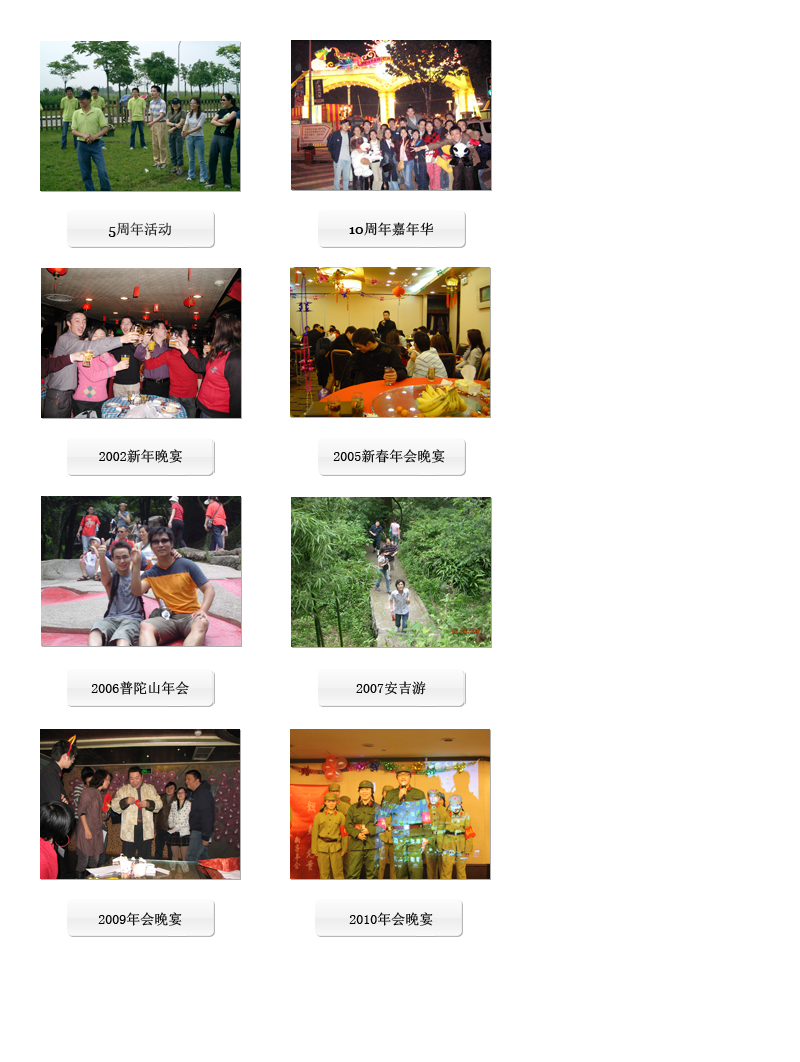Select the 2005新春年会晚宴 button
Viewport: 800px width, 1062px height.
[x=391, y=456]
